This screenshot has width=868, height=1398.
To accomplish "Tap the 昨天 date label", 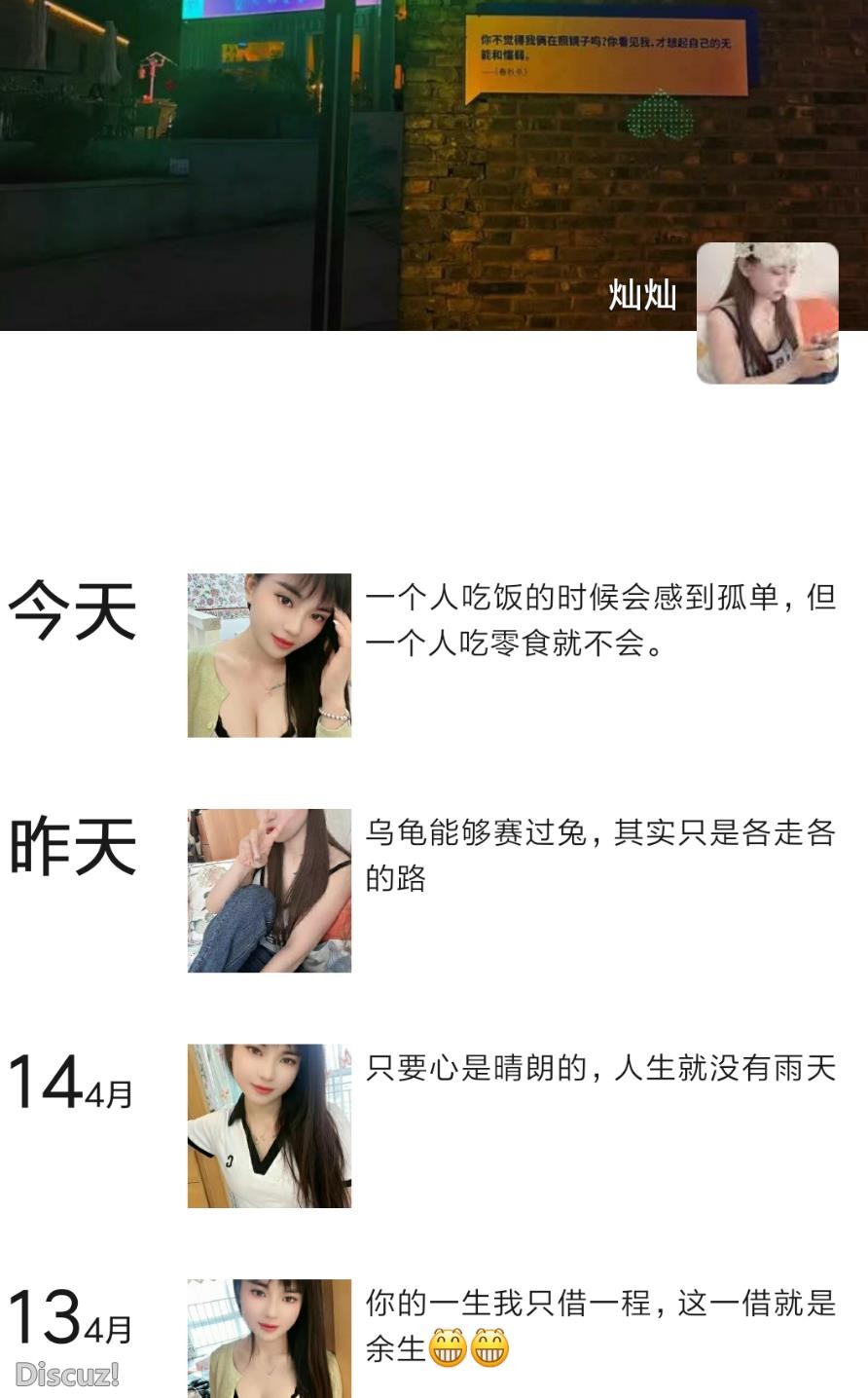I will coord(71,845).
